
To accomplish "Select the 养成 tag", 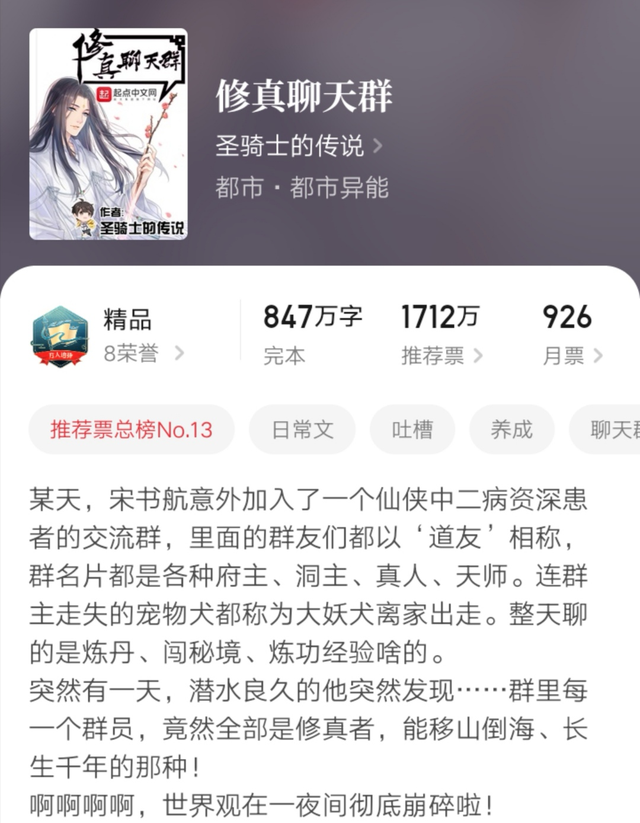I will [511, 430].
